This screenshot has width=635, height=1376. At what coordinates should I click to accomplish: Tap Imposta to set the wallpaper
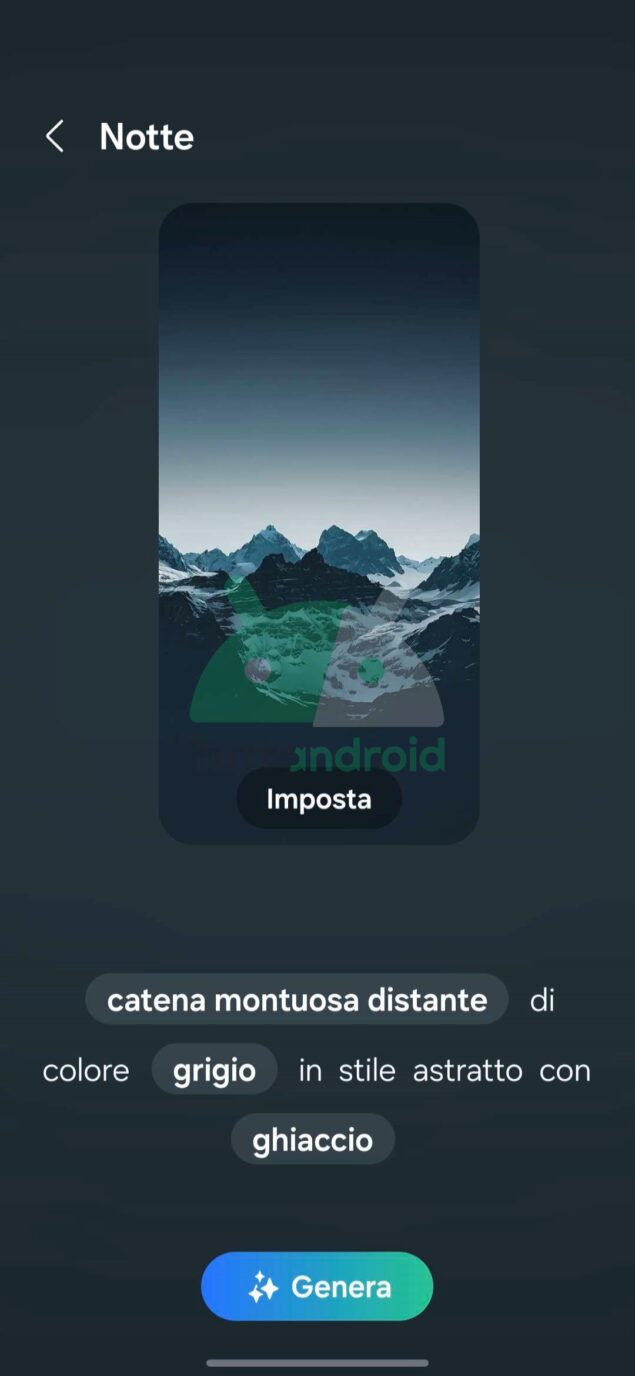319,799
